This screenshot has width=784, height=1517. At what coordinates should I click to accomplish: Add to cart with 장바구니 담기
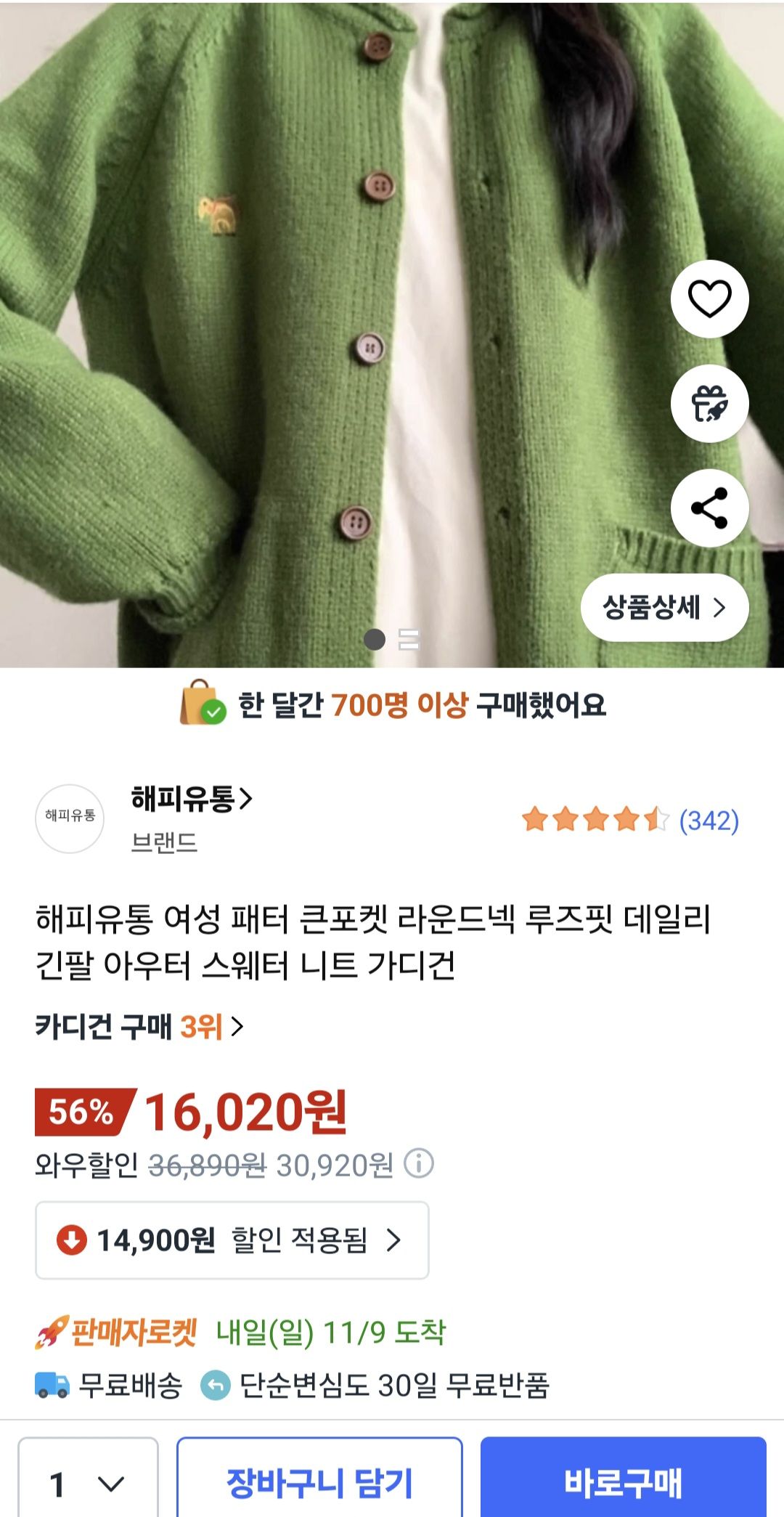pyautogui.click(x=319, y=1482)
